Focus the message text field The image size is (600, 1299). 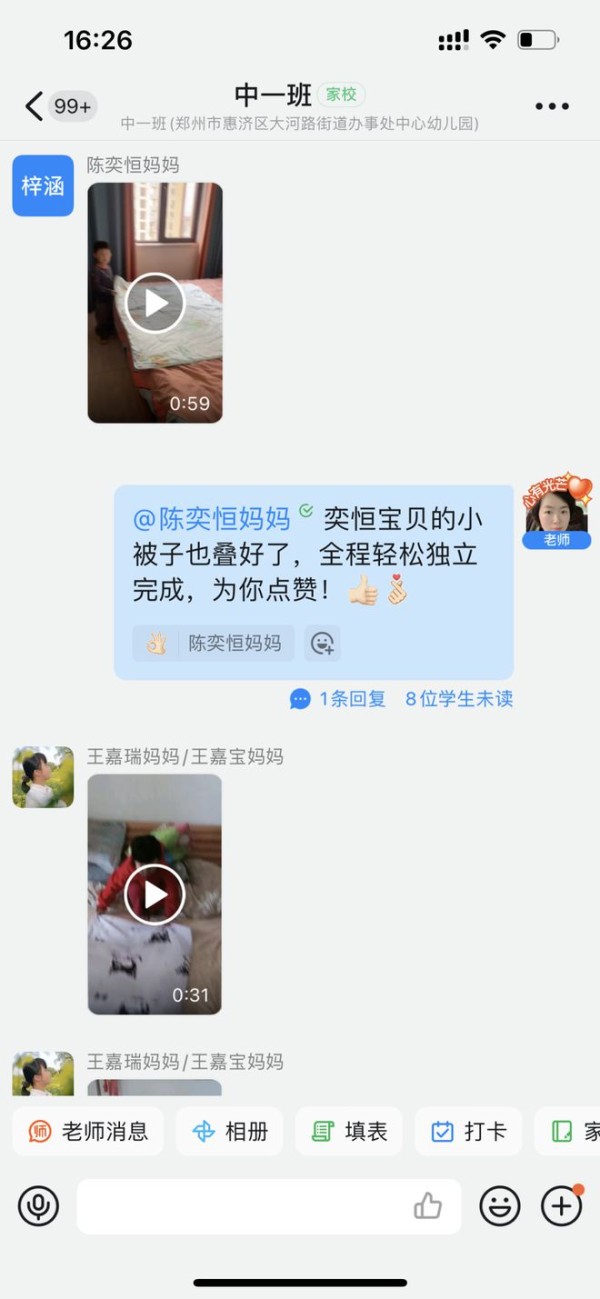240,1206
